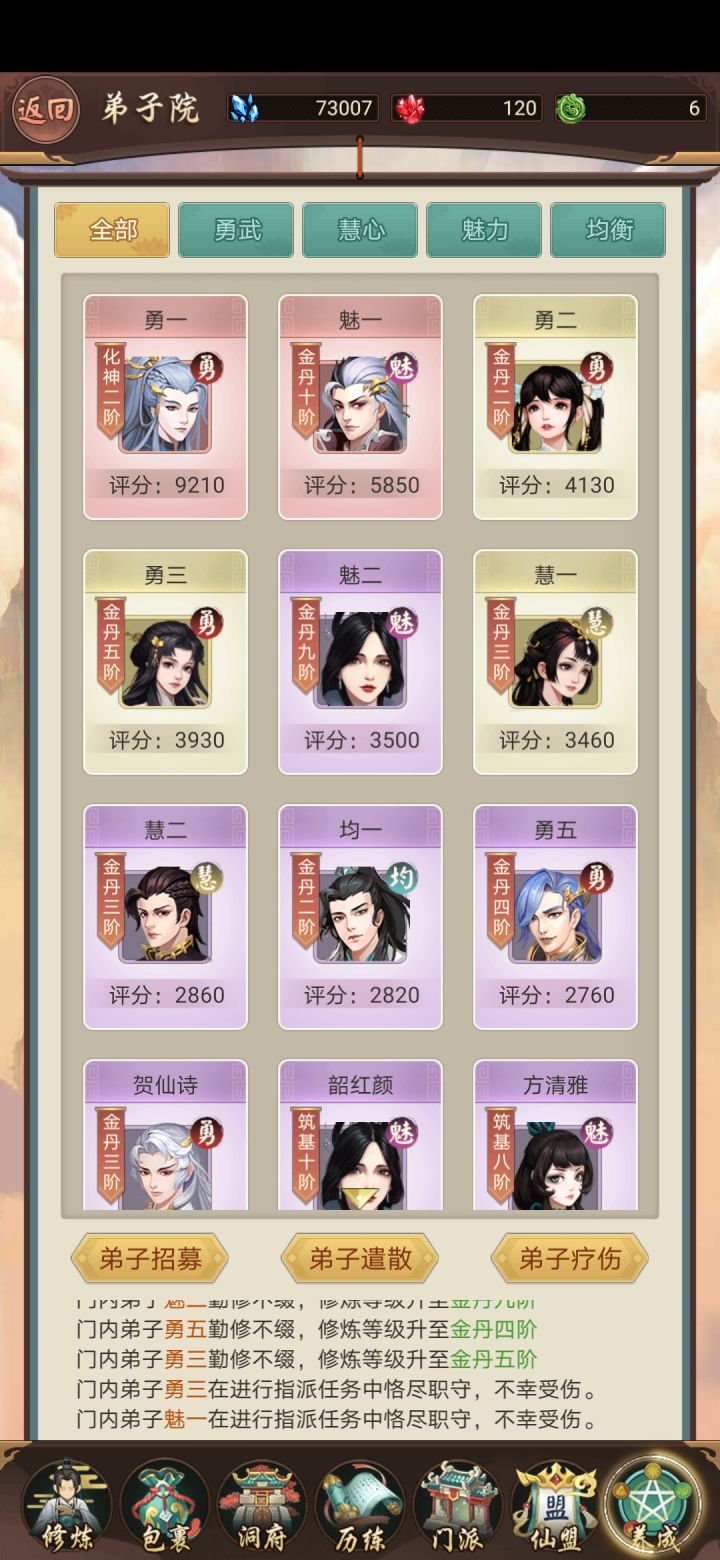
Task: Switch to the 勇武 filter tab
Action: pyautogui.click(x=235, y=229)
